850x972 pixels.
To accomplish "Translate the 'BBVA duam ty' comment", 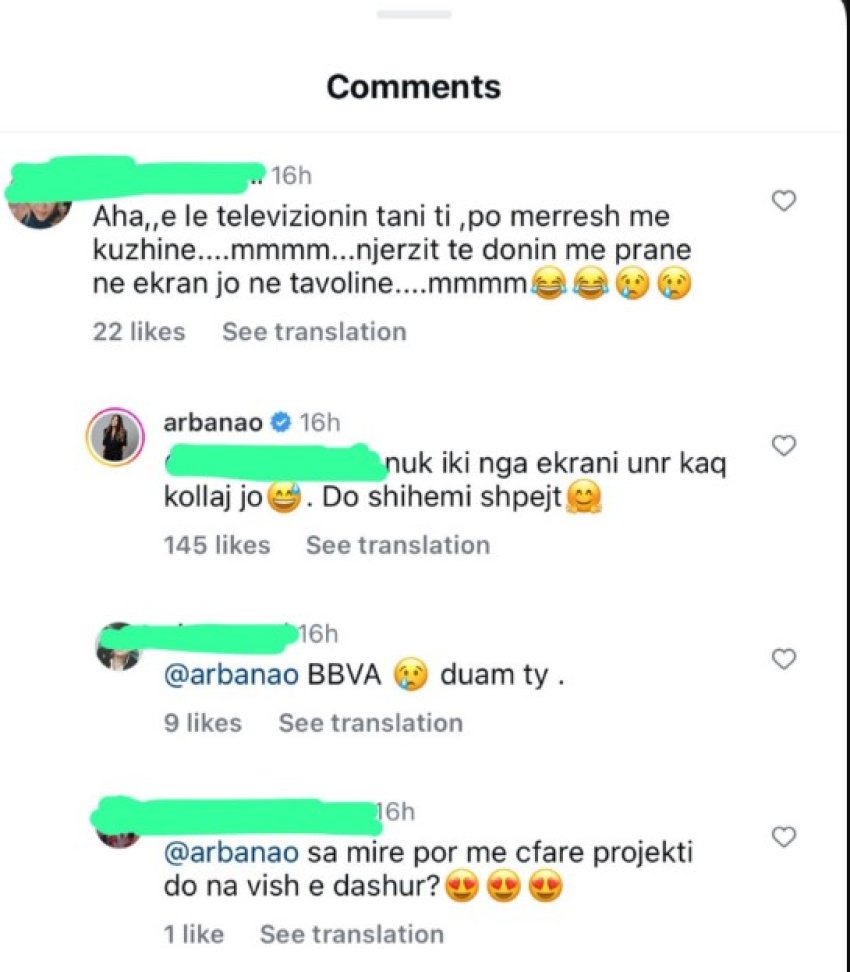I will pyautogui.click(x=370, y=723).
